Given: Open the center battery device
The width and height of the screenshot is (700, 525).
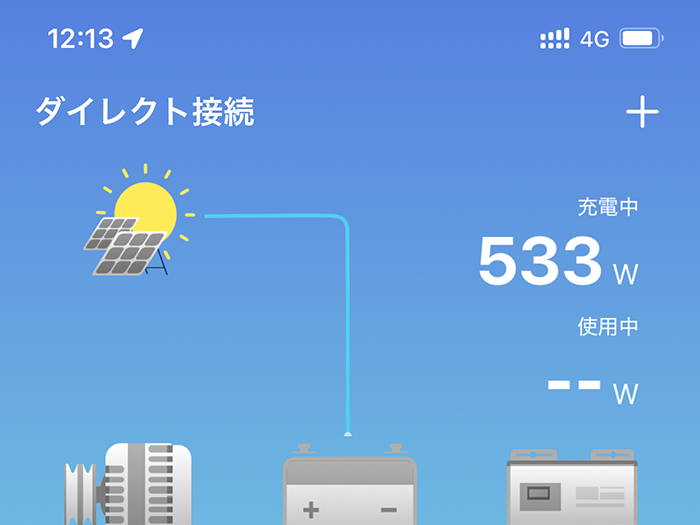Looking at the screenshot, I should (x=350, y=484).
